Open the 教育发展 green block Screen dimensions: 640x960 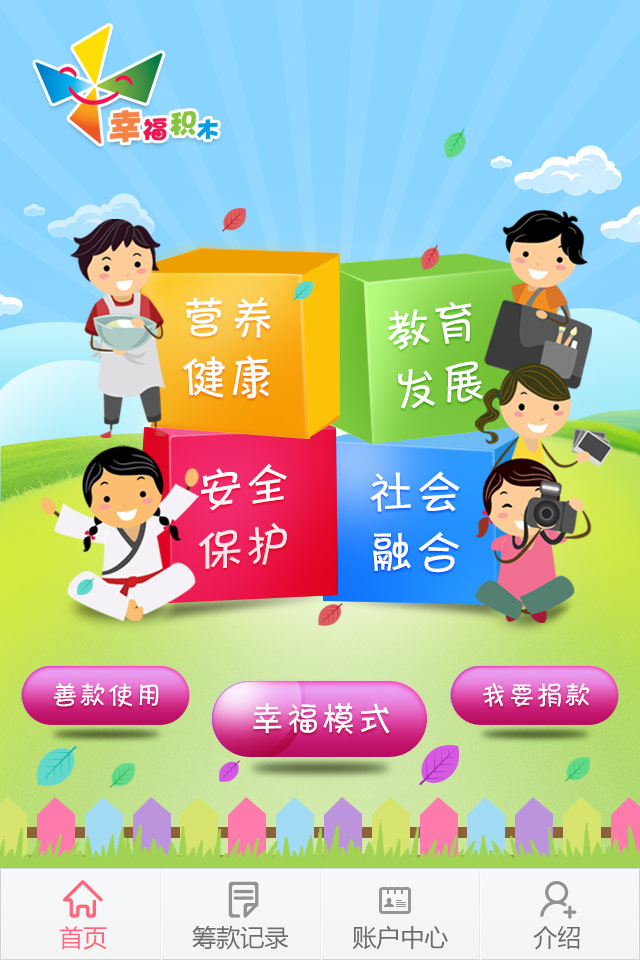coord(435,357)
